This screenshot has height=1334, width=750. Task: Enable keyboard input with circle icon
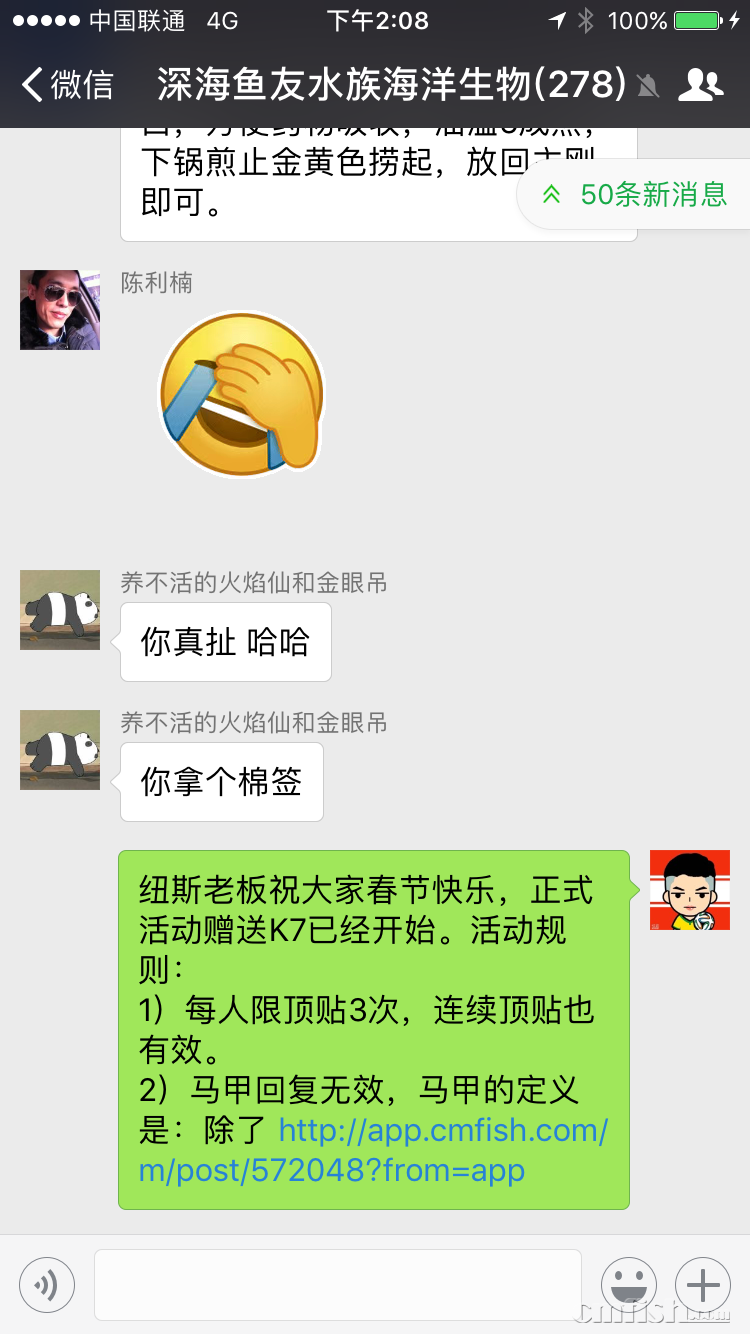tap(46, 1284)
